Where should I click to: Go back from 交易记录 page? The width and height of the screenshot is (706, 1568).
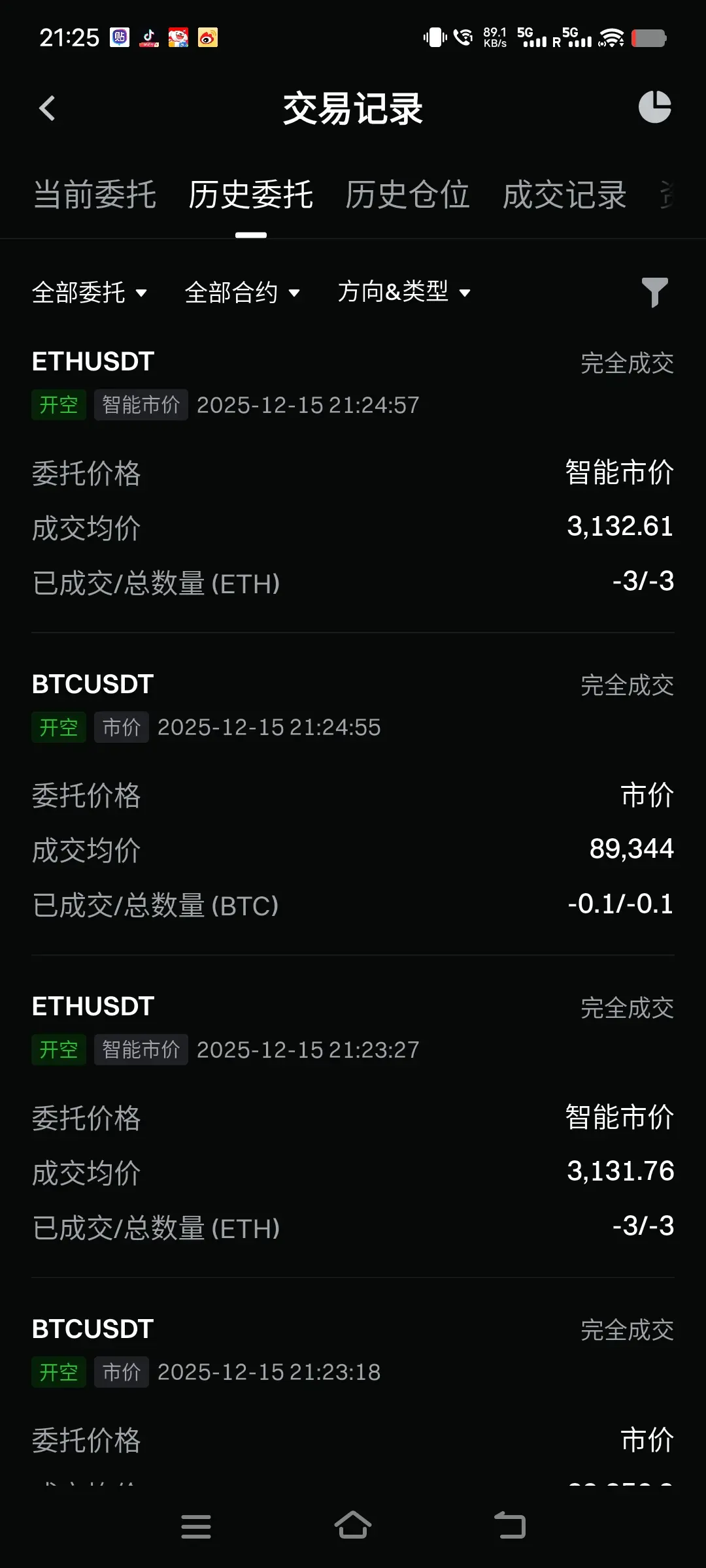click(47, 108)
